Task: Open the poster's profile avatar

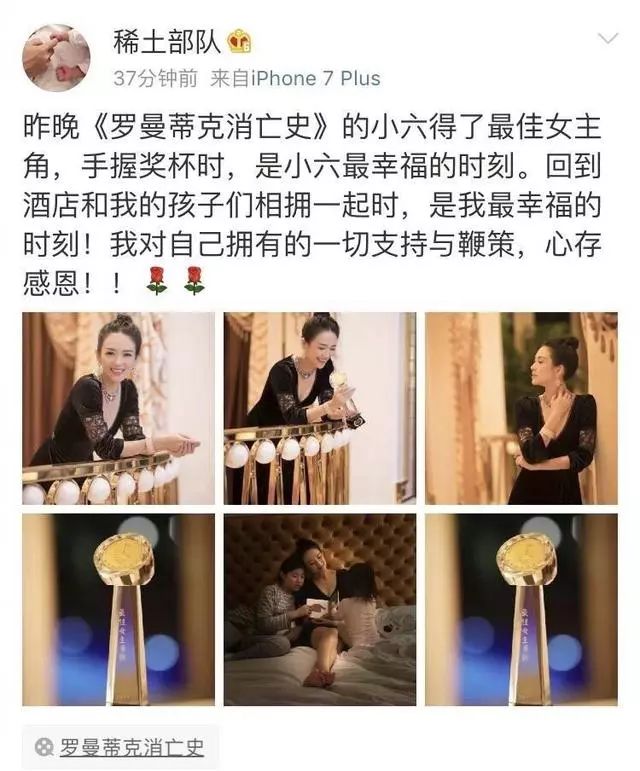Action: (56, 58)
